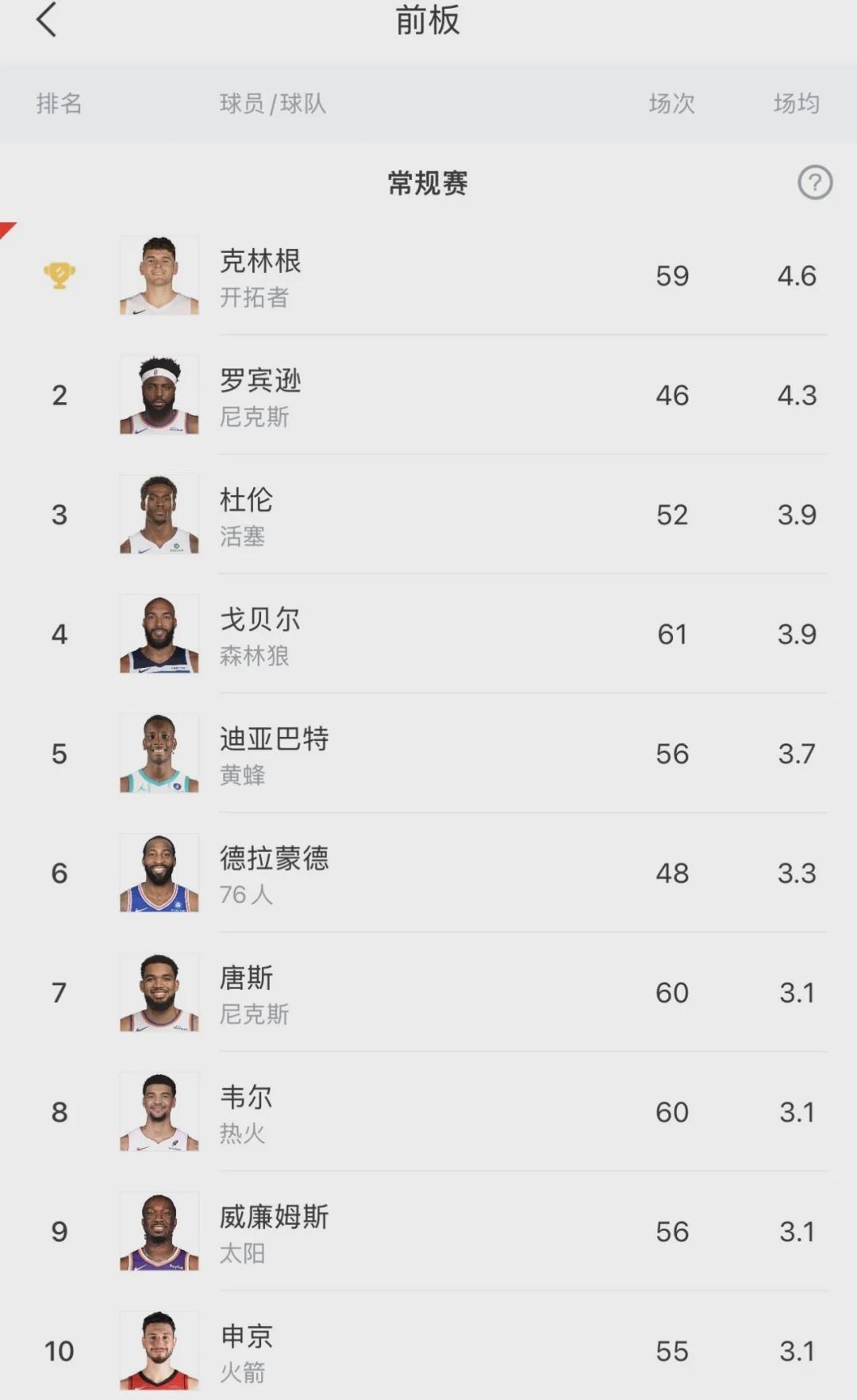Open the 常规赛 section label
The image size is (857, 1400).
pos(426,184)
